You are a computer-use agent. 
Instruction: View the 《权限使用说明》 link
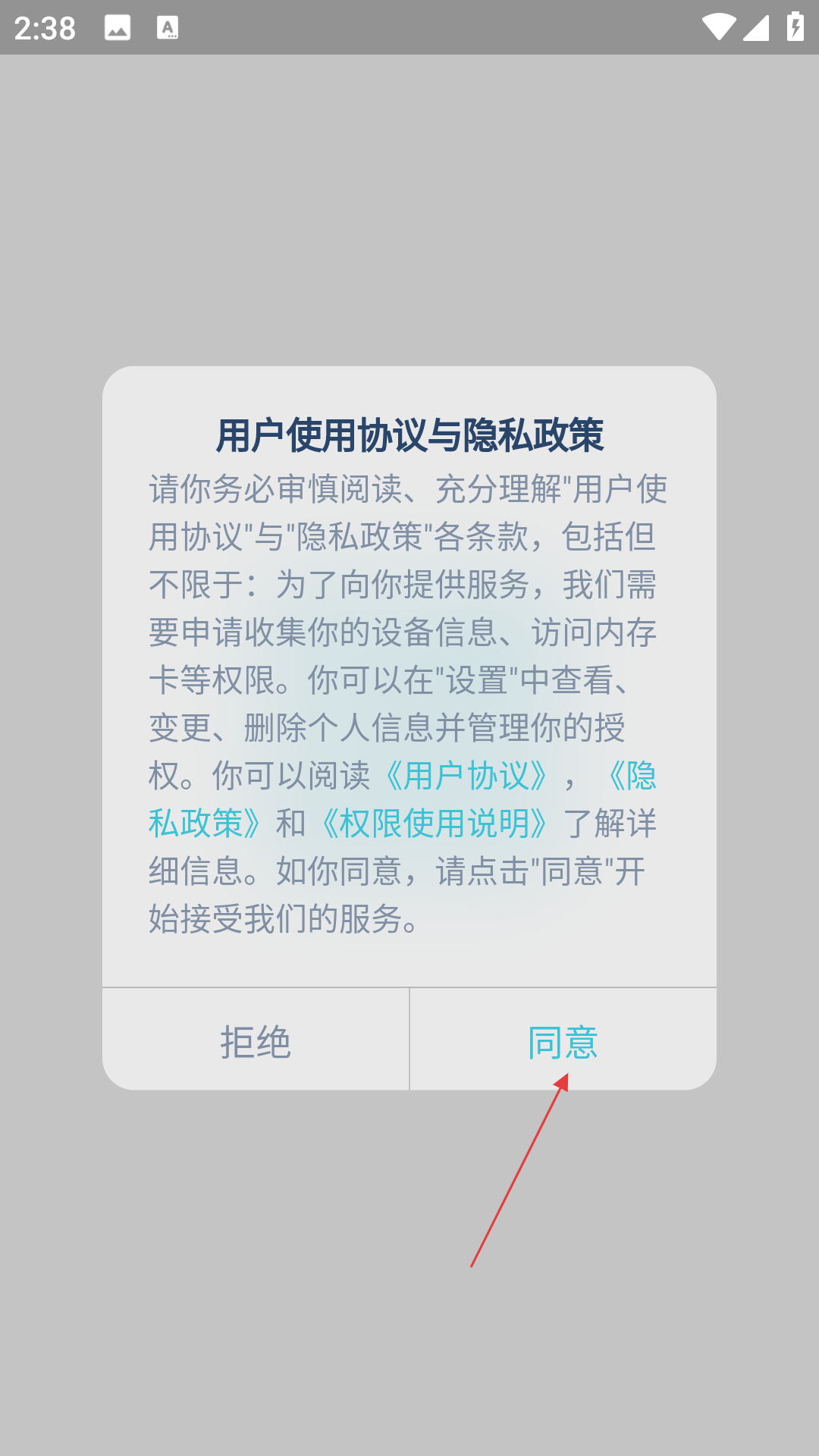[434, 824]
